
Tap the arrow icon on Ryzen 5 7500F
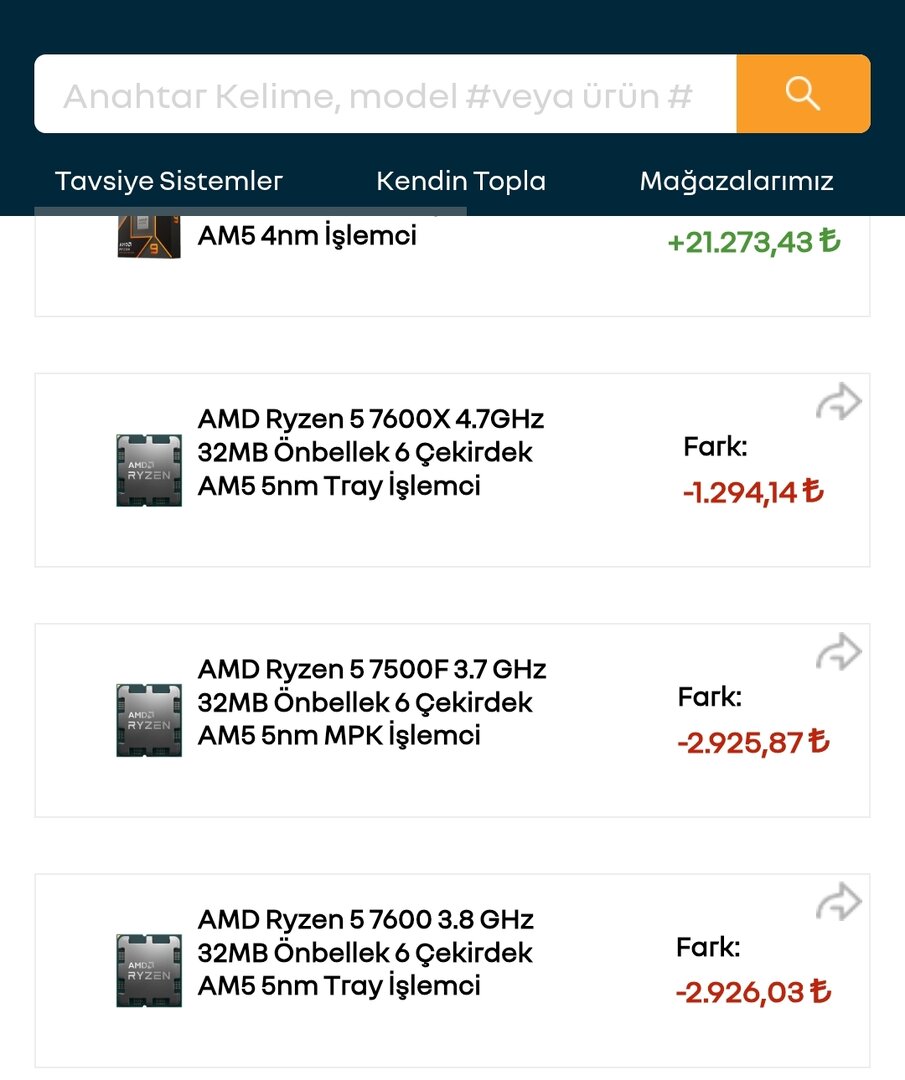(x=838, y=653)
